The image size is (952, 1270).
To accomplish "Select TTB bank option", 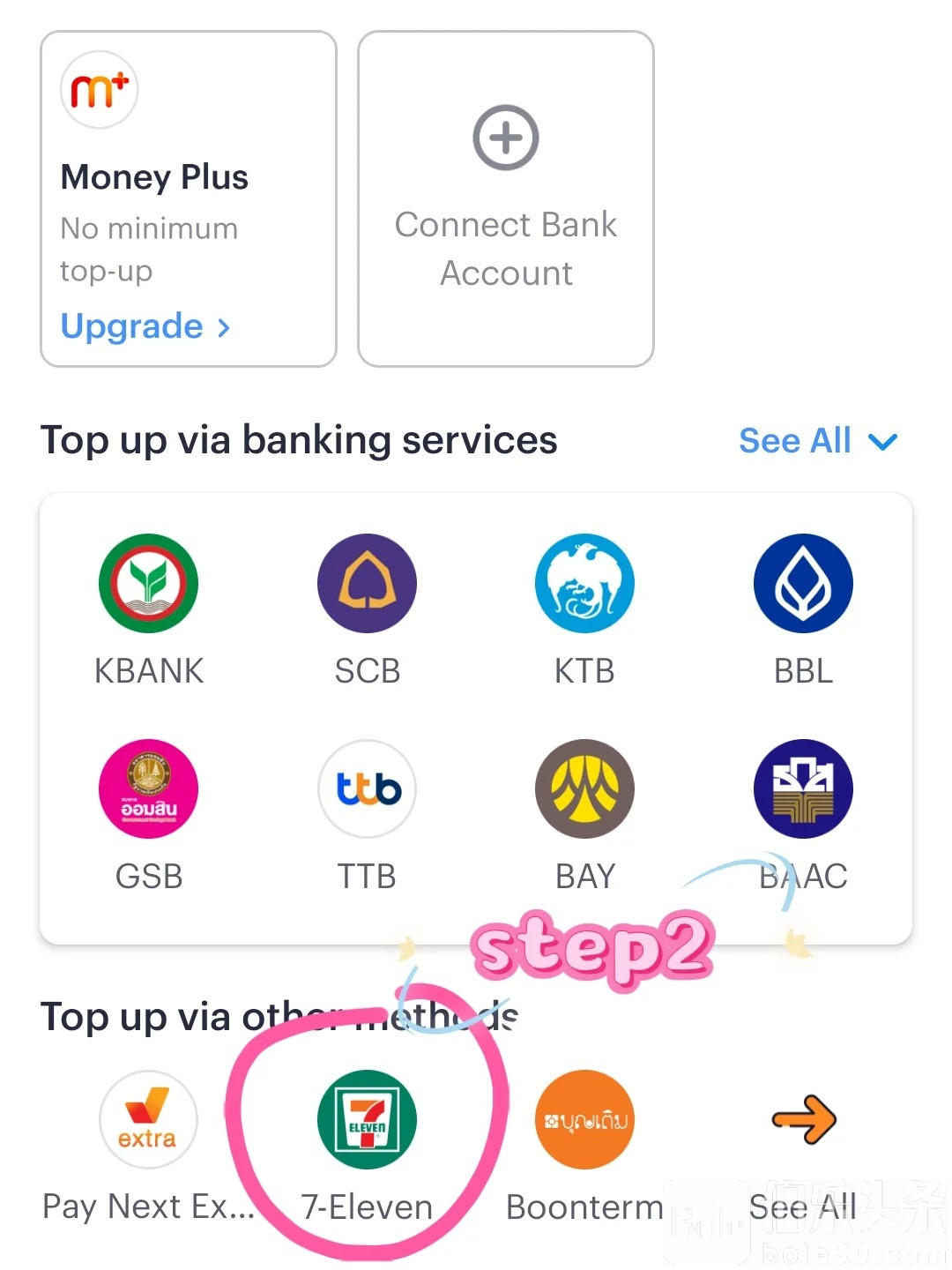I will 367,789.
